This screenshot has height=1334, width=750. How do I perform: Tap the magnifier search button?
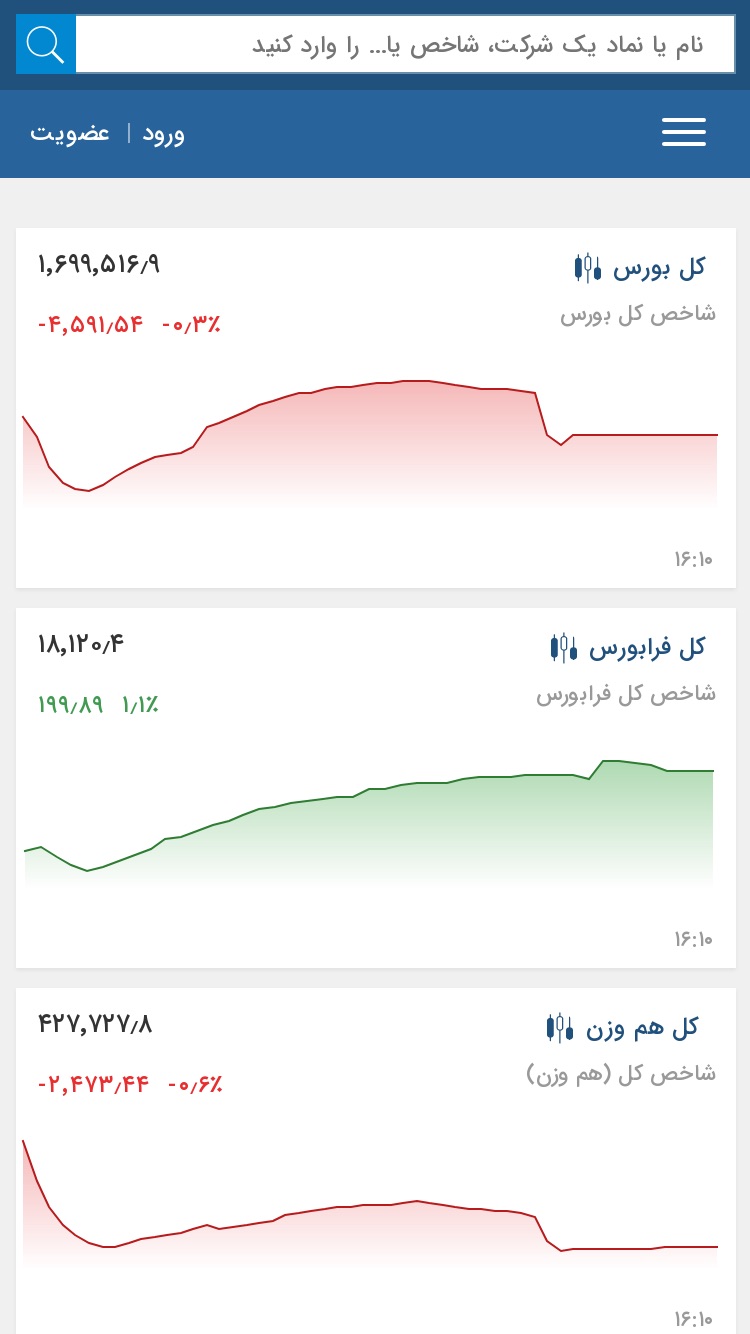[46, 44]
